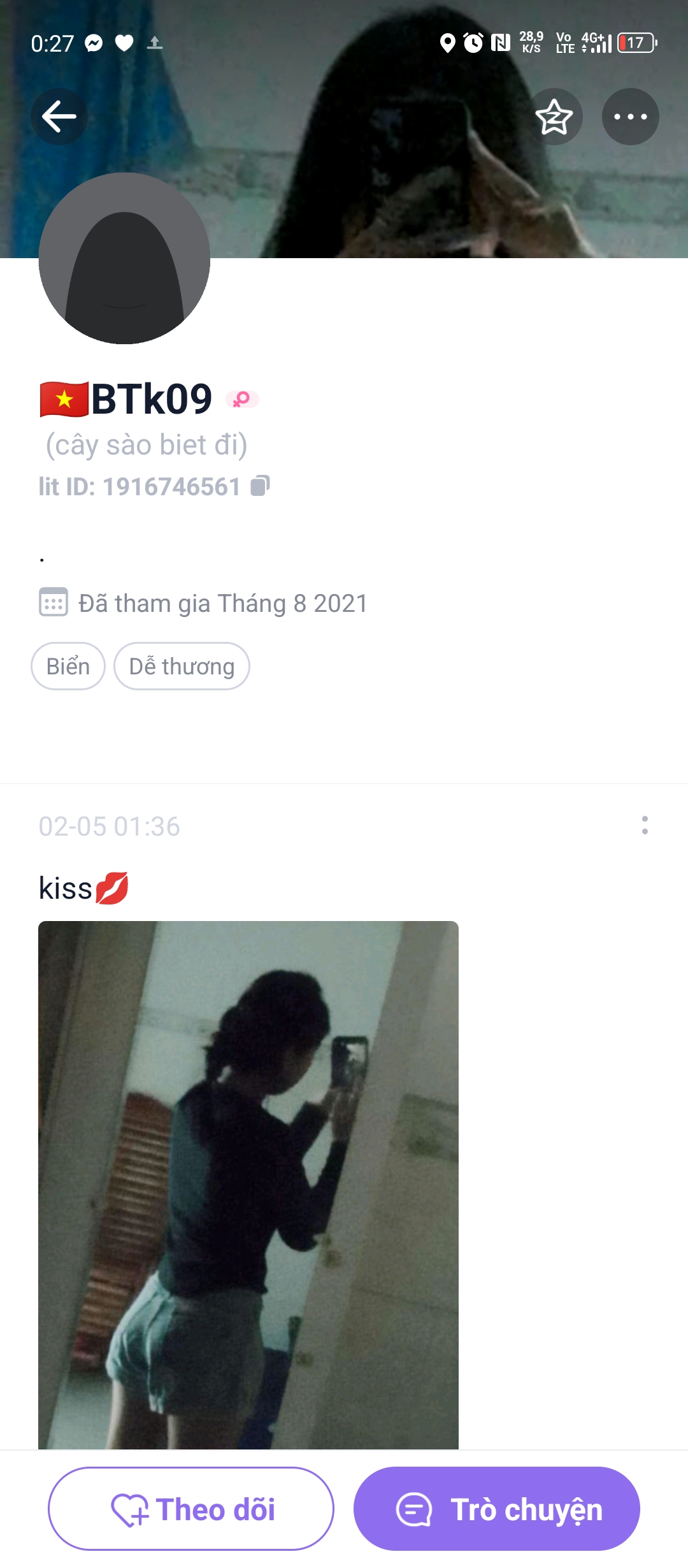Viewport: 688px width, 1568px height.
Task: Select the Biển tag chip
Action: pos(68,666)
